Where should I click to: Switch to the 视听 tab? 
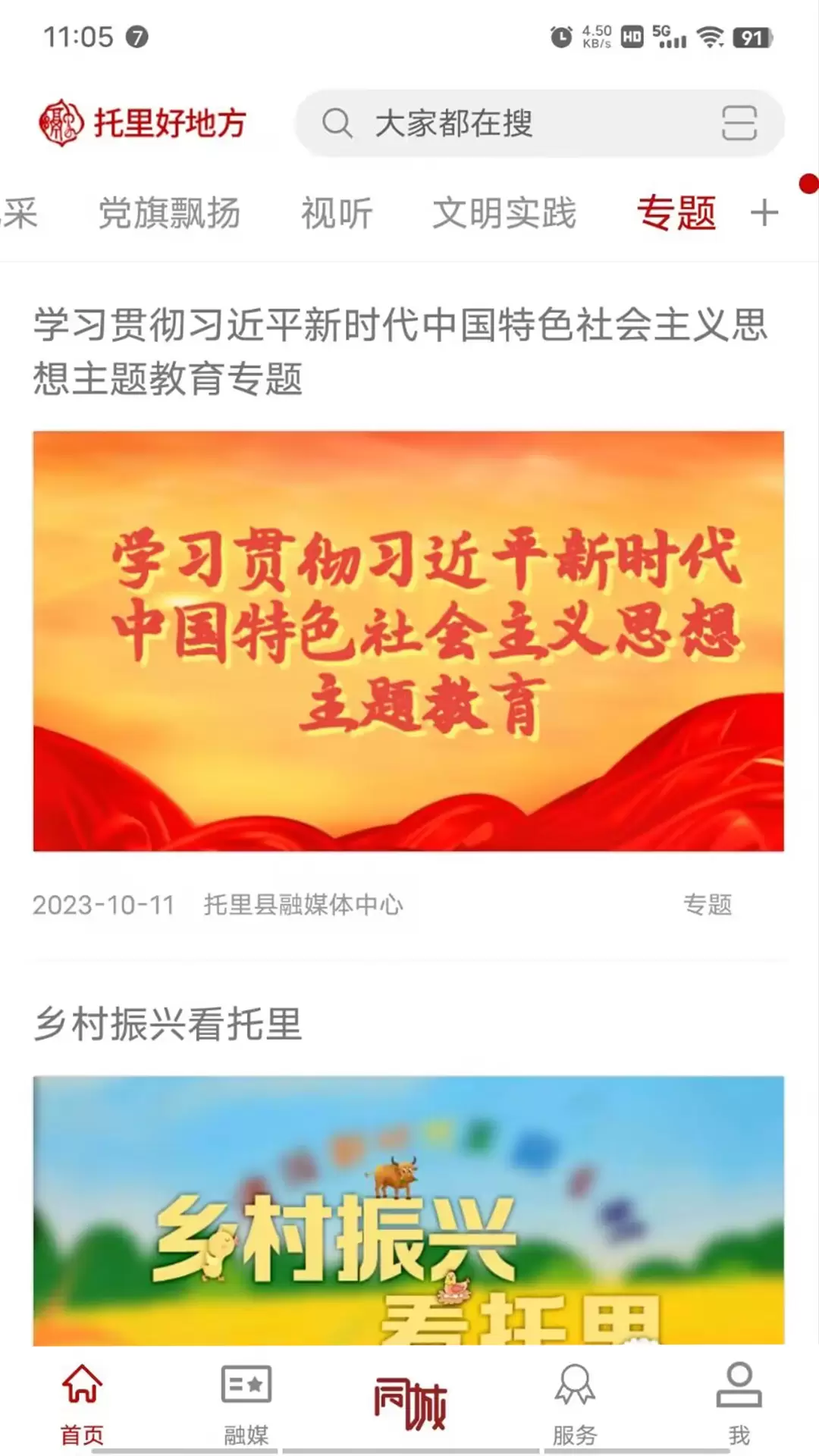pos(337,213)
